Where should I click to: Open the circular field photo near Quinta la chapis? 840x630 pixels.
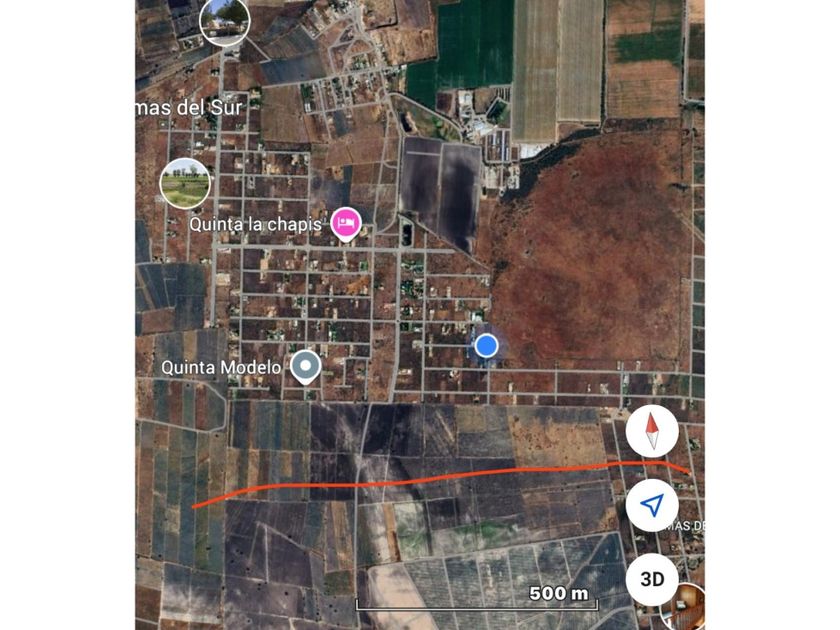point(185,183)
